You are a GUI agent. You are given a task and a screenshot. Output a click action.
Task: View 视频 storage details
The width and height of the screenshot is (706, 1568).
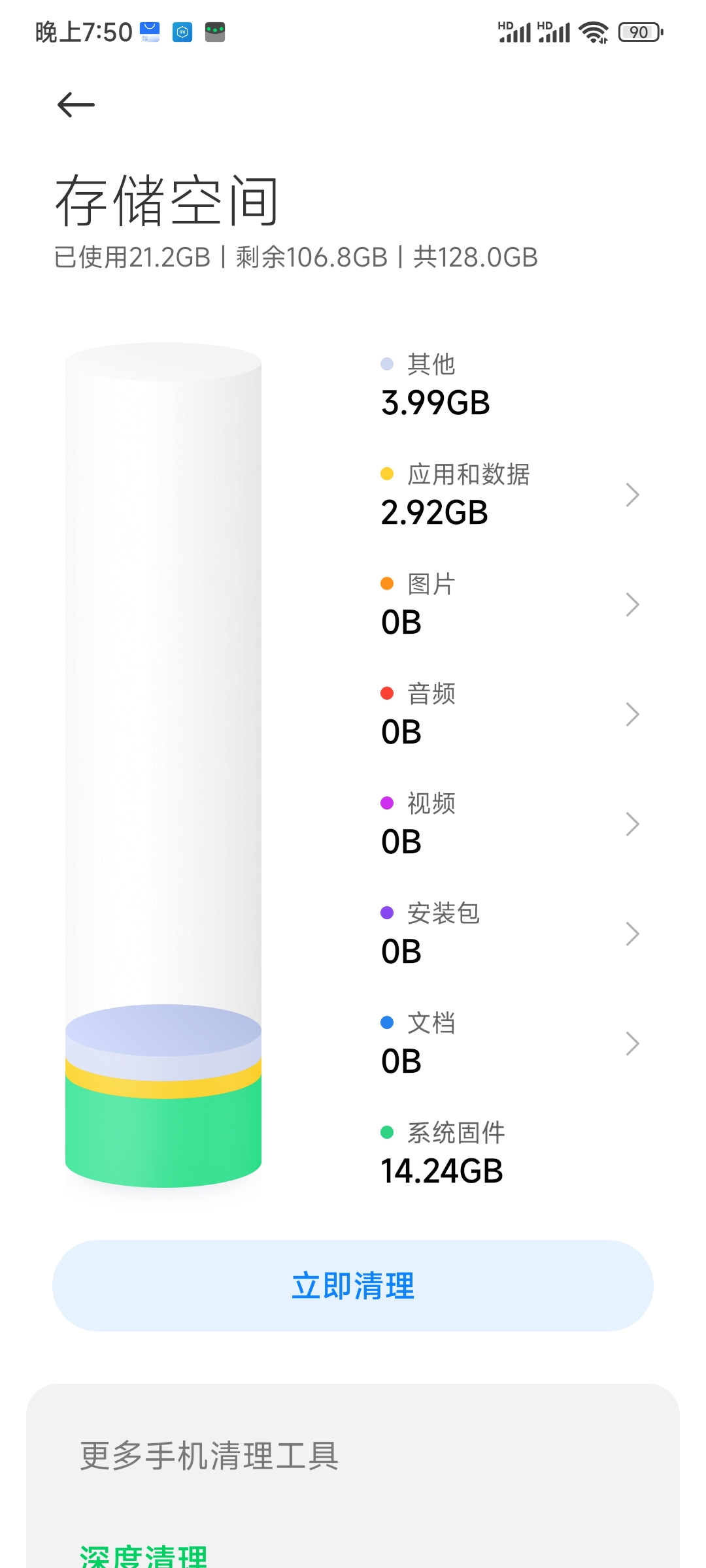(x=510, y=824)
